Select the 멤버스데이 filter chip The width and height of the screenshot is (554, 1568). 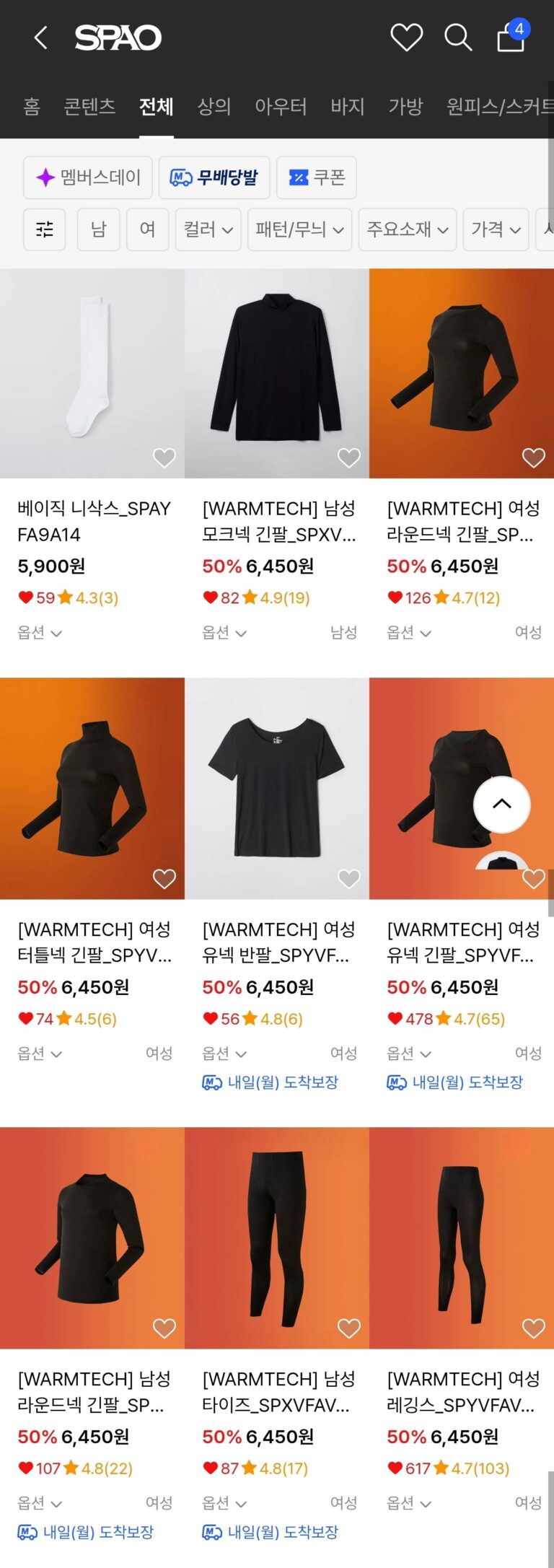[88, 178]
